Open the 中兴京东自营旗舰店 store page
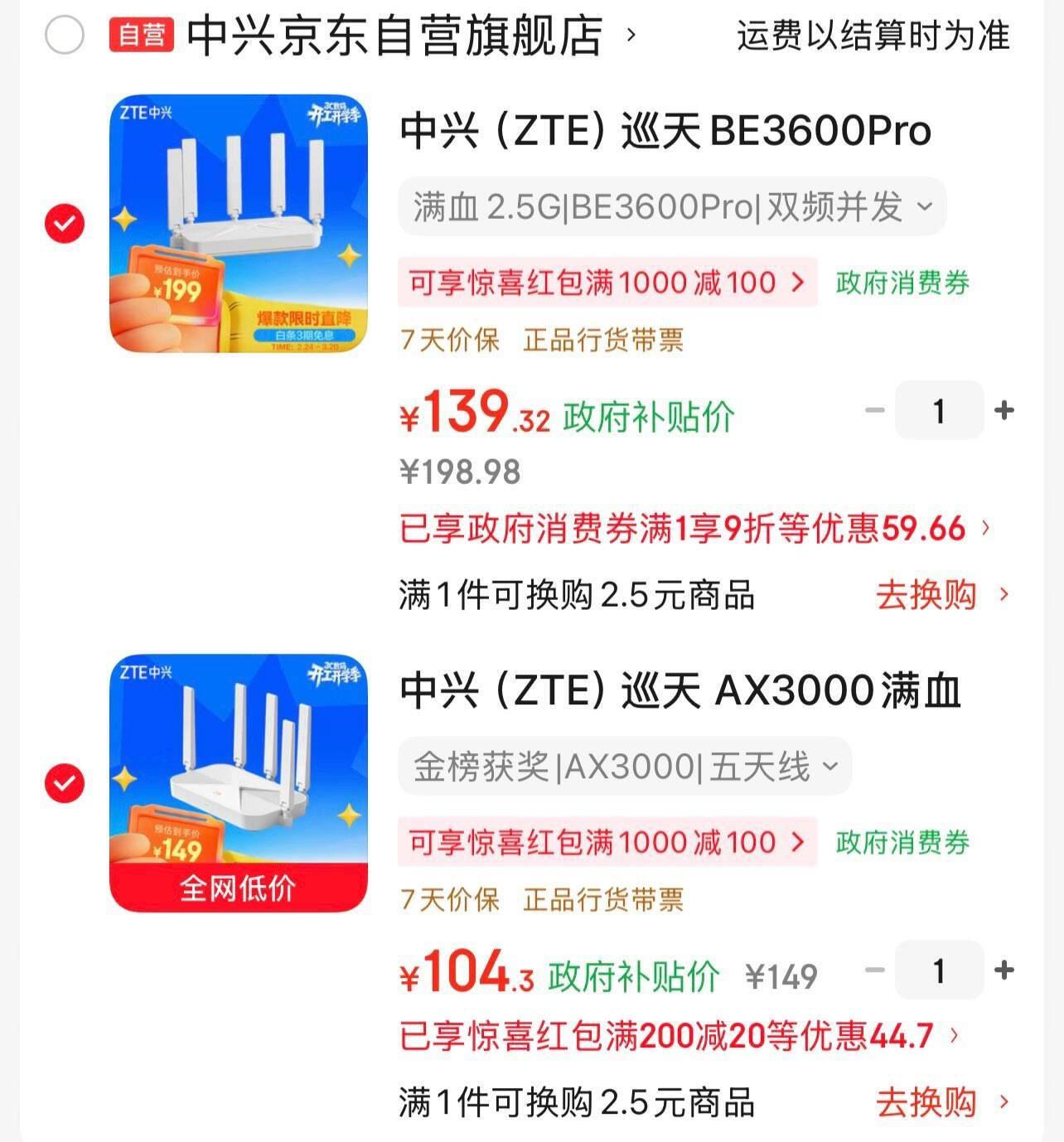The width and height of the screenshot is (1064, 1142). [396, 36]
